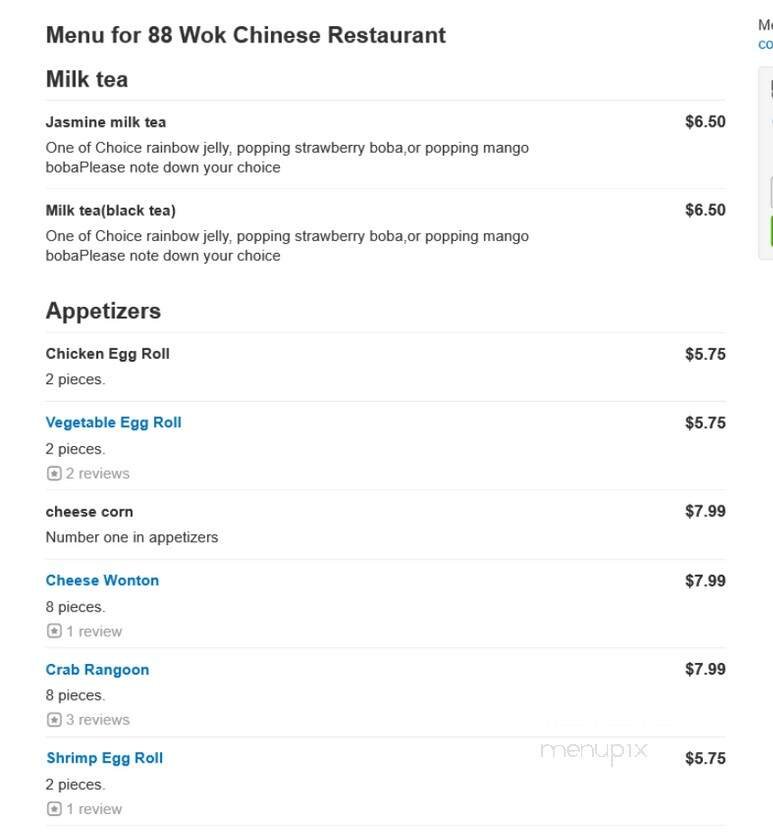Viewport: 773px width, 833px height.
Task: Click the 'Menu for 88 Wok Chinese Restaurant' heading
Action: (245, 34)
